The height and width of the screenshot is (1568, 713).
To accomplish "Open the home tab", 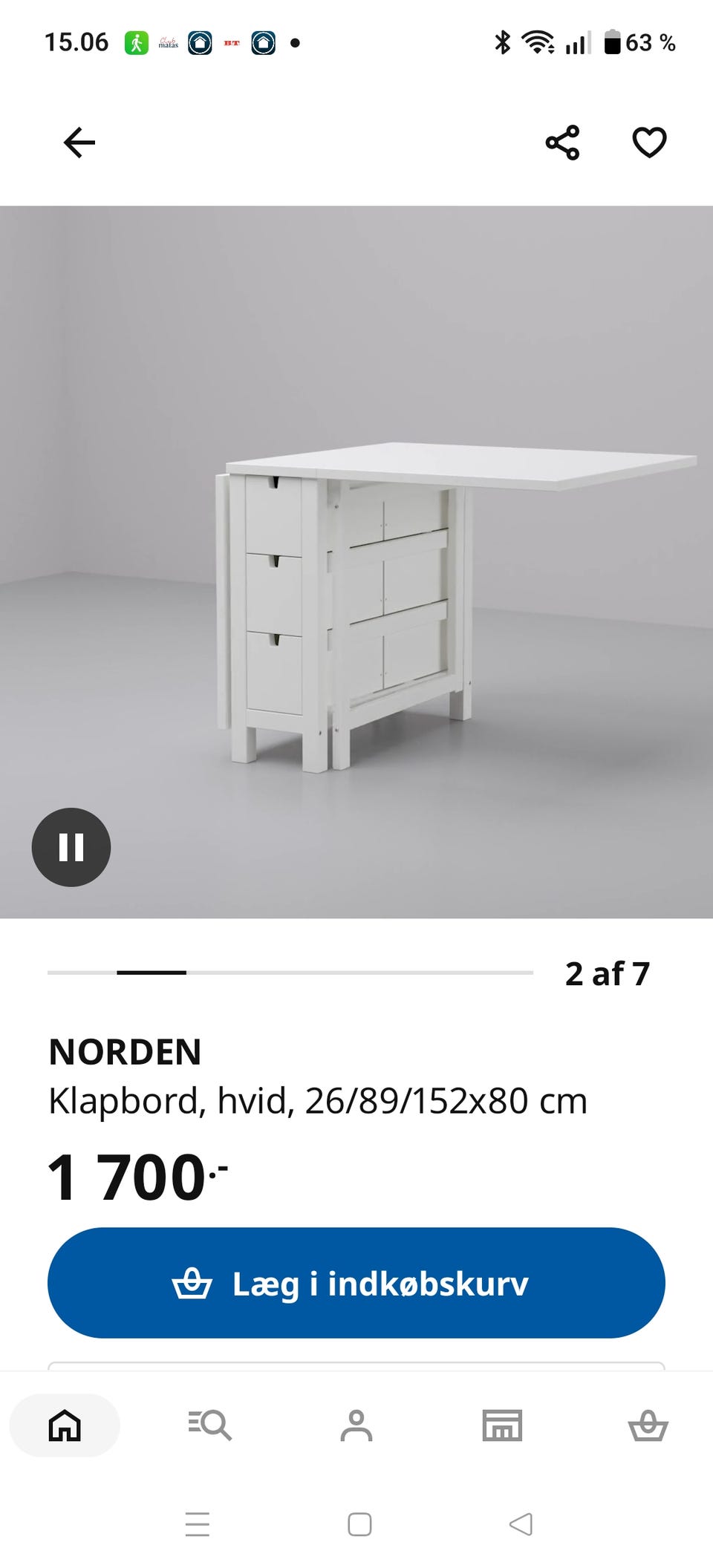I will tap(65, 1425).
